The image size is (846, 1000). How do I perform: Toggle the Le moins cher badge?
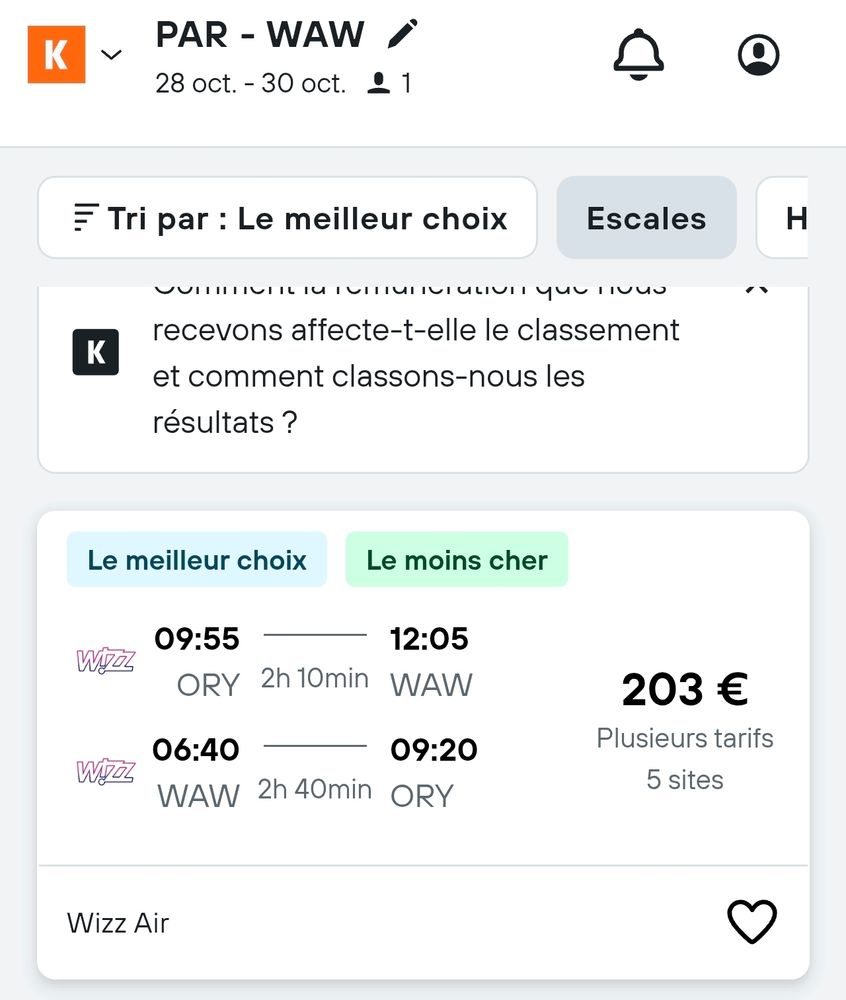[x=457, y=559]
